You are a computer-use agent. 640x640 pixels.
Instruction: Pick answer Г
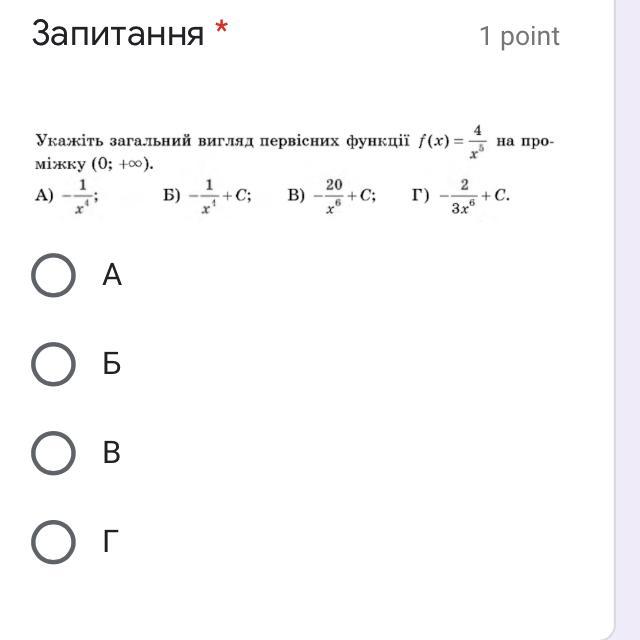[53, 542]
